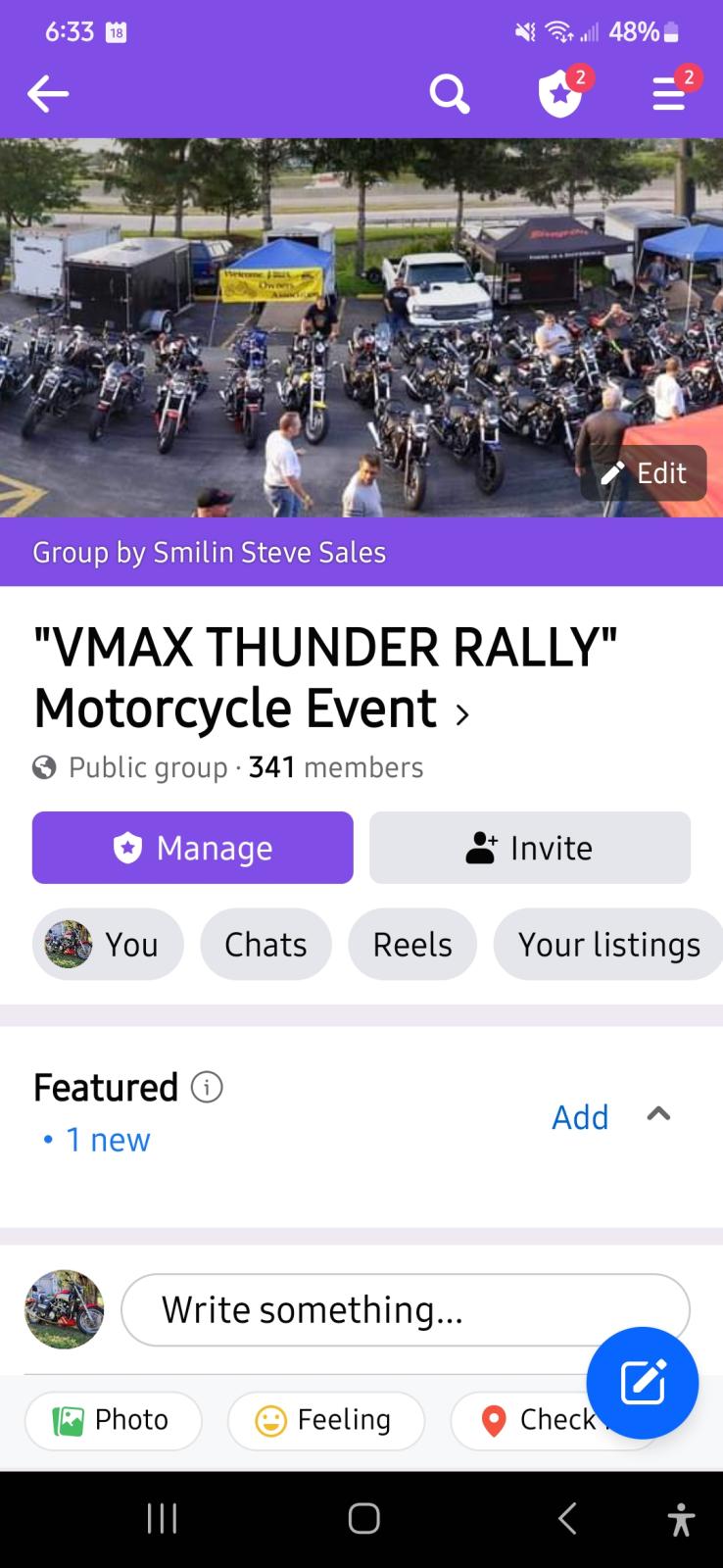The width and height of the screenshot is (723, 1568).
Task: Open Your listings chip
Action: (608, 945)
